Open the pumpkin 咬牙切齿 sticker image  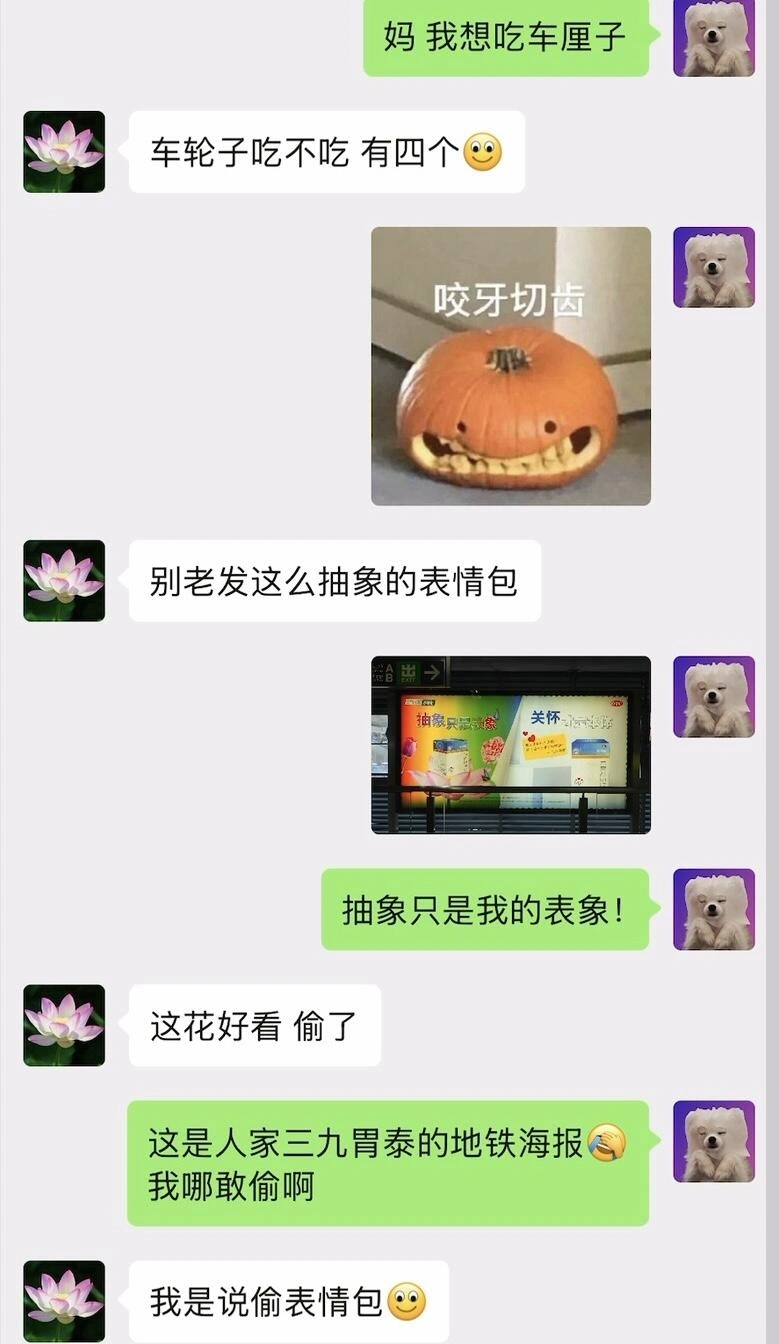[x=510, y=366]
